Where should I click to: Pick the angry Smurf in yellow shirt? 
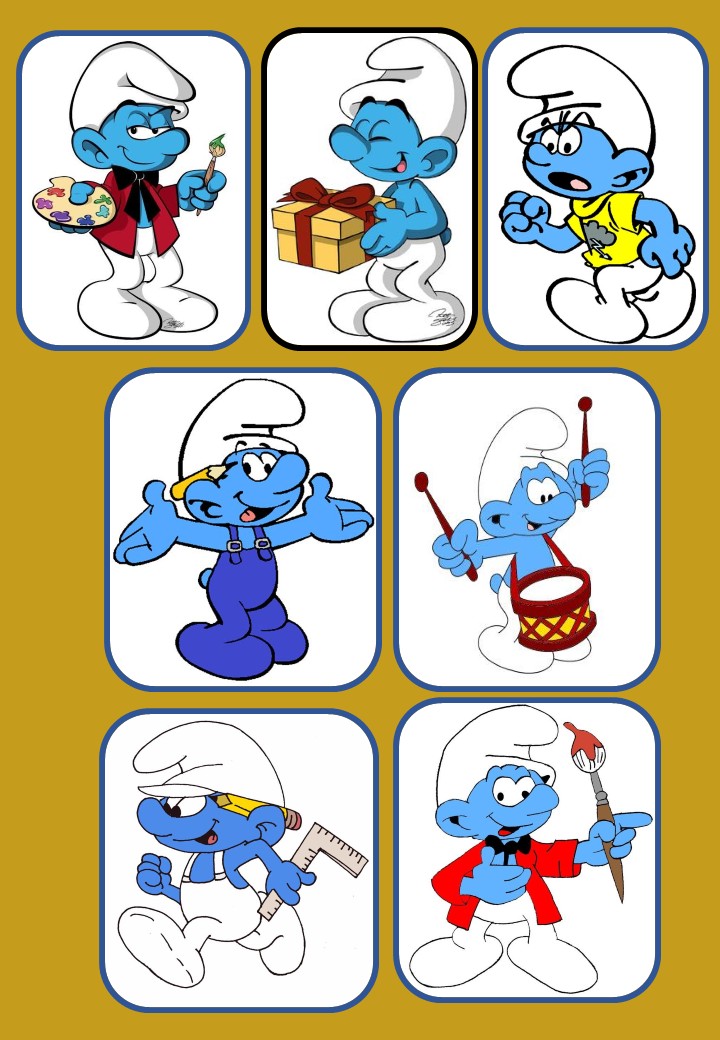tap(596, 190)
